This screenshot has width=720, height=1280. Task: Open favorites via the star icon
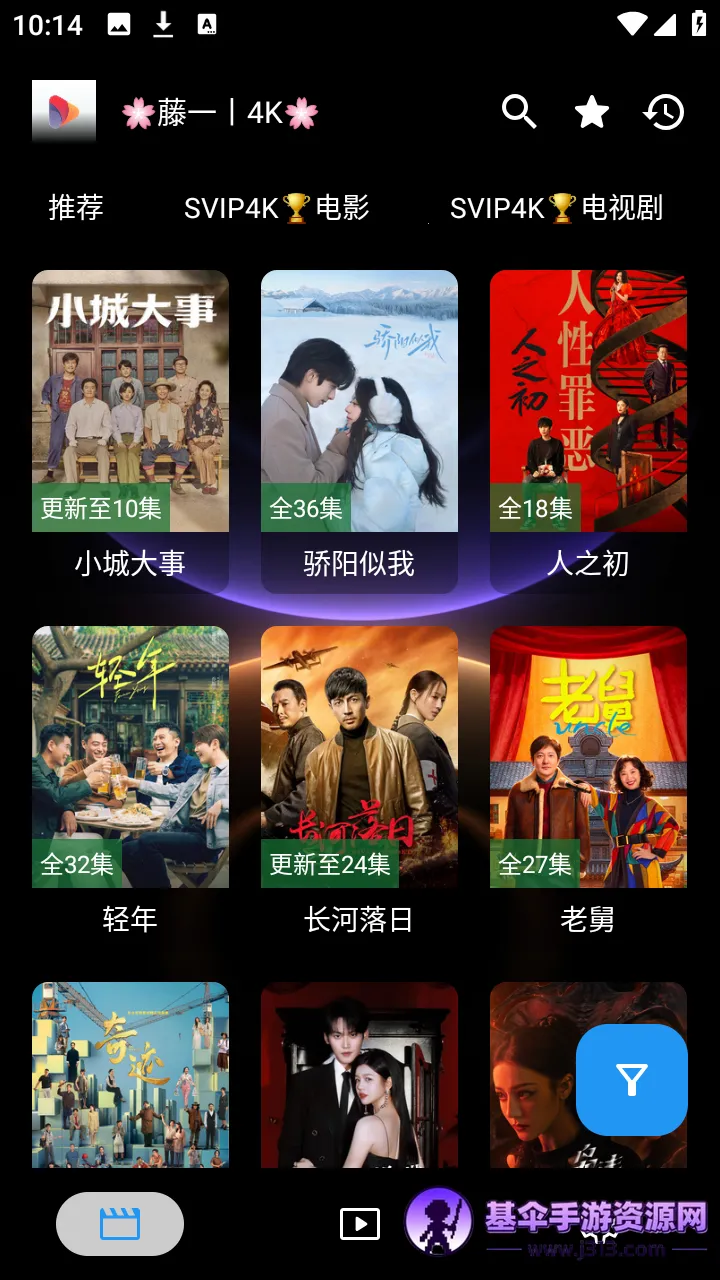(x=592, y=112)
